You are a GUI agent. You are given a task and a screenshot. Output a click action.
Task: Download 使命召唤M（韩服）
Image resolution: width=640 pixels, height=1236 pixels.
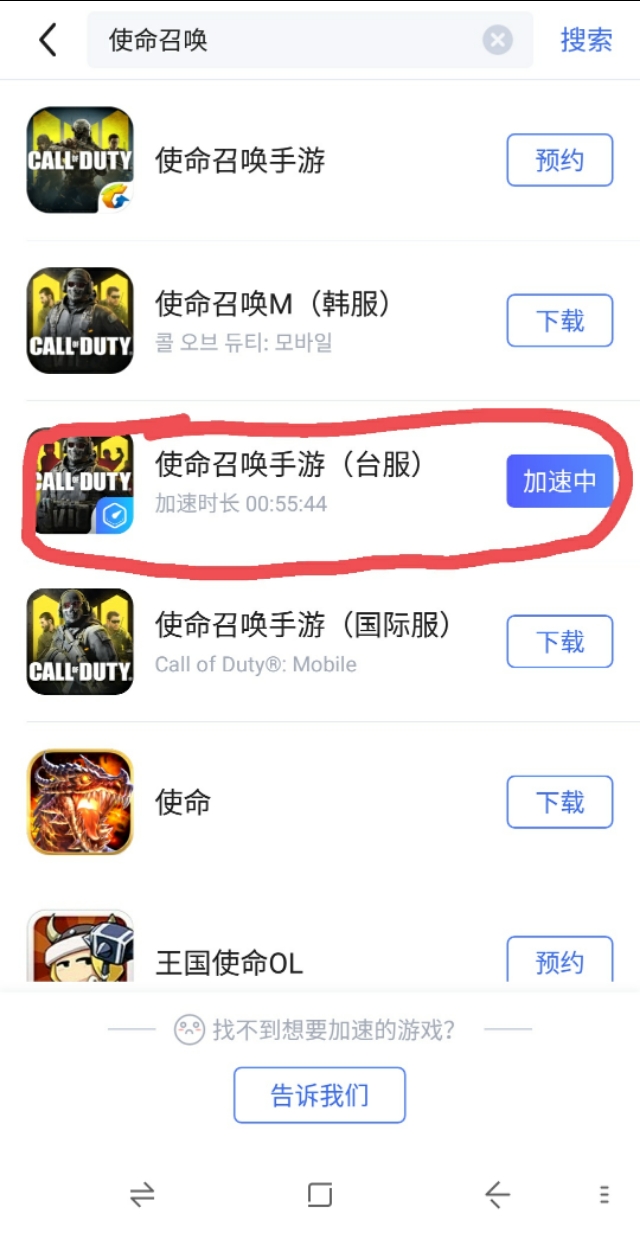559,321
